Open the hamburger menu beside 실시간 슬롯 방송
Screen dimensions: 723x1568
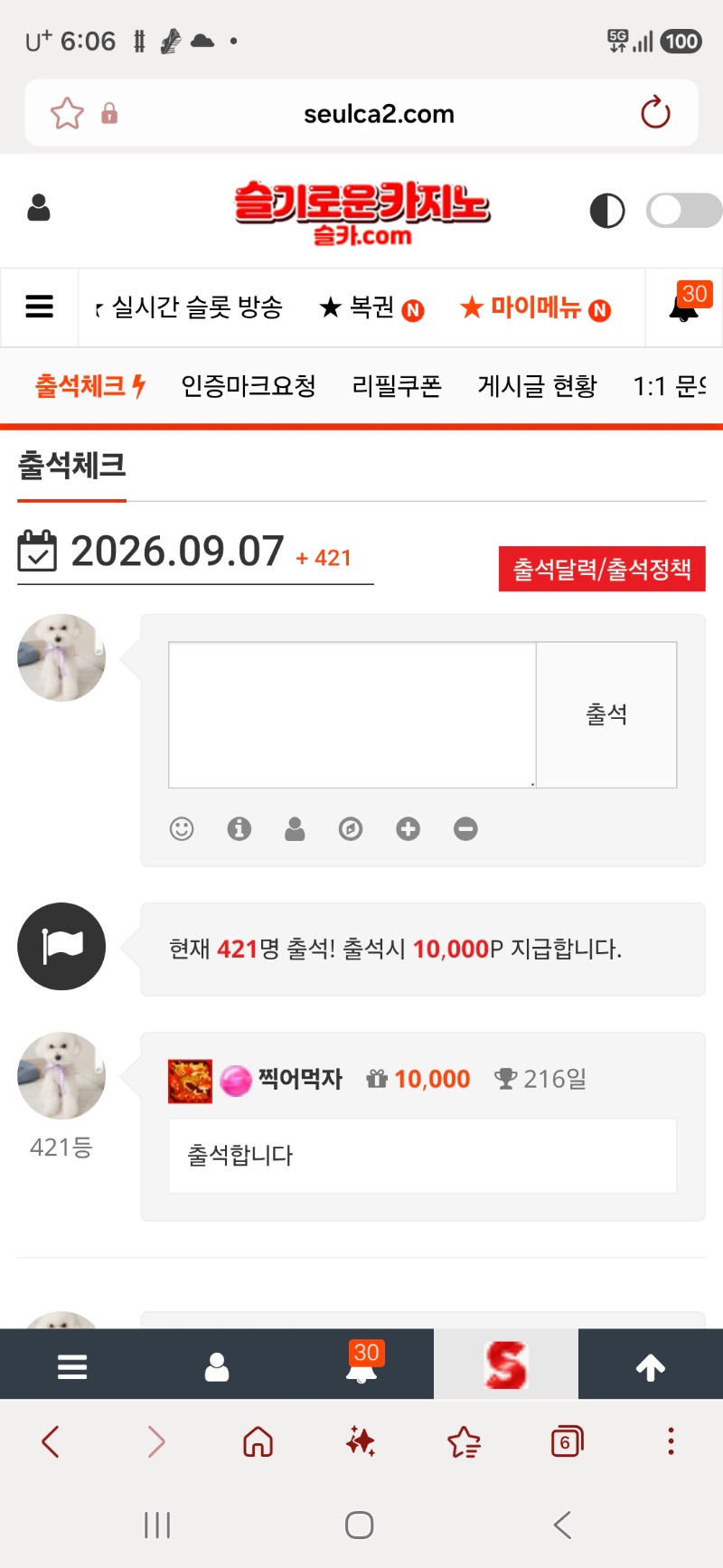pos(39,307)
